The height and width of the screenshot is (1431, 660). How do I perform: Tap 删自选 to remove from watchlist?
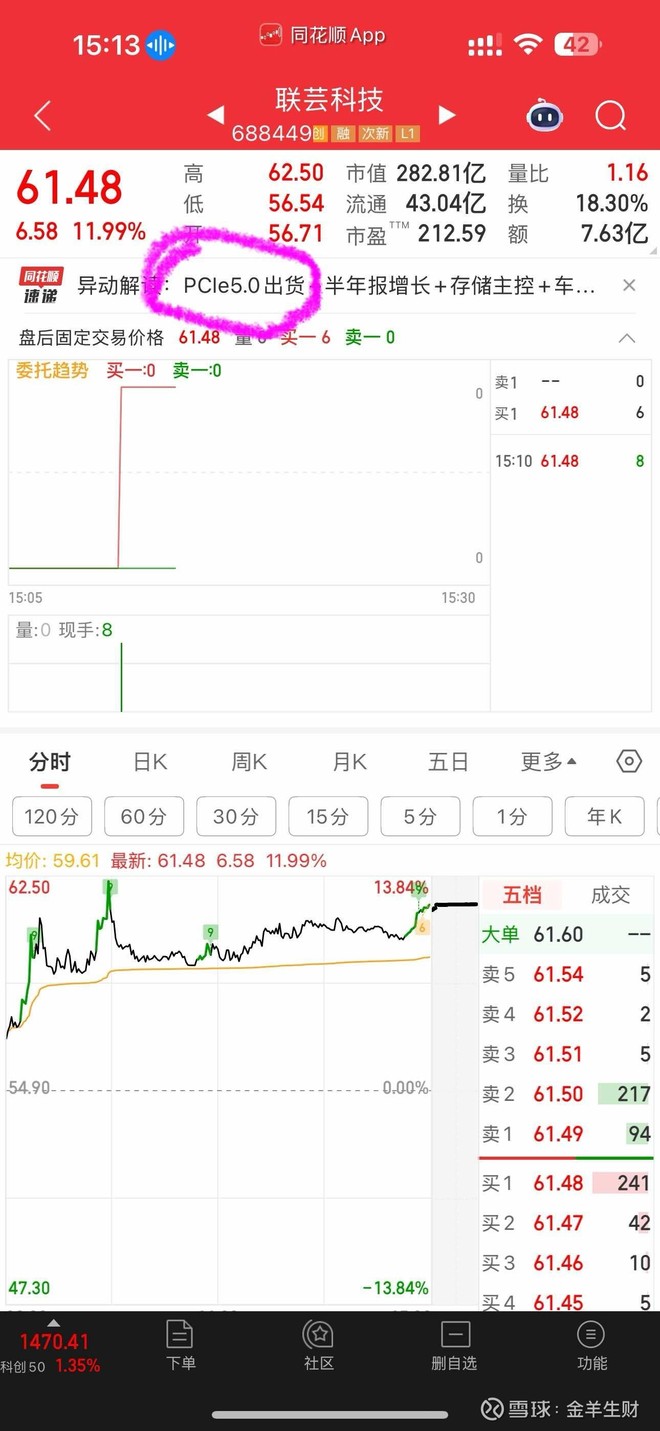[x=454, y=1344]
